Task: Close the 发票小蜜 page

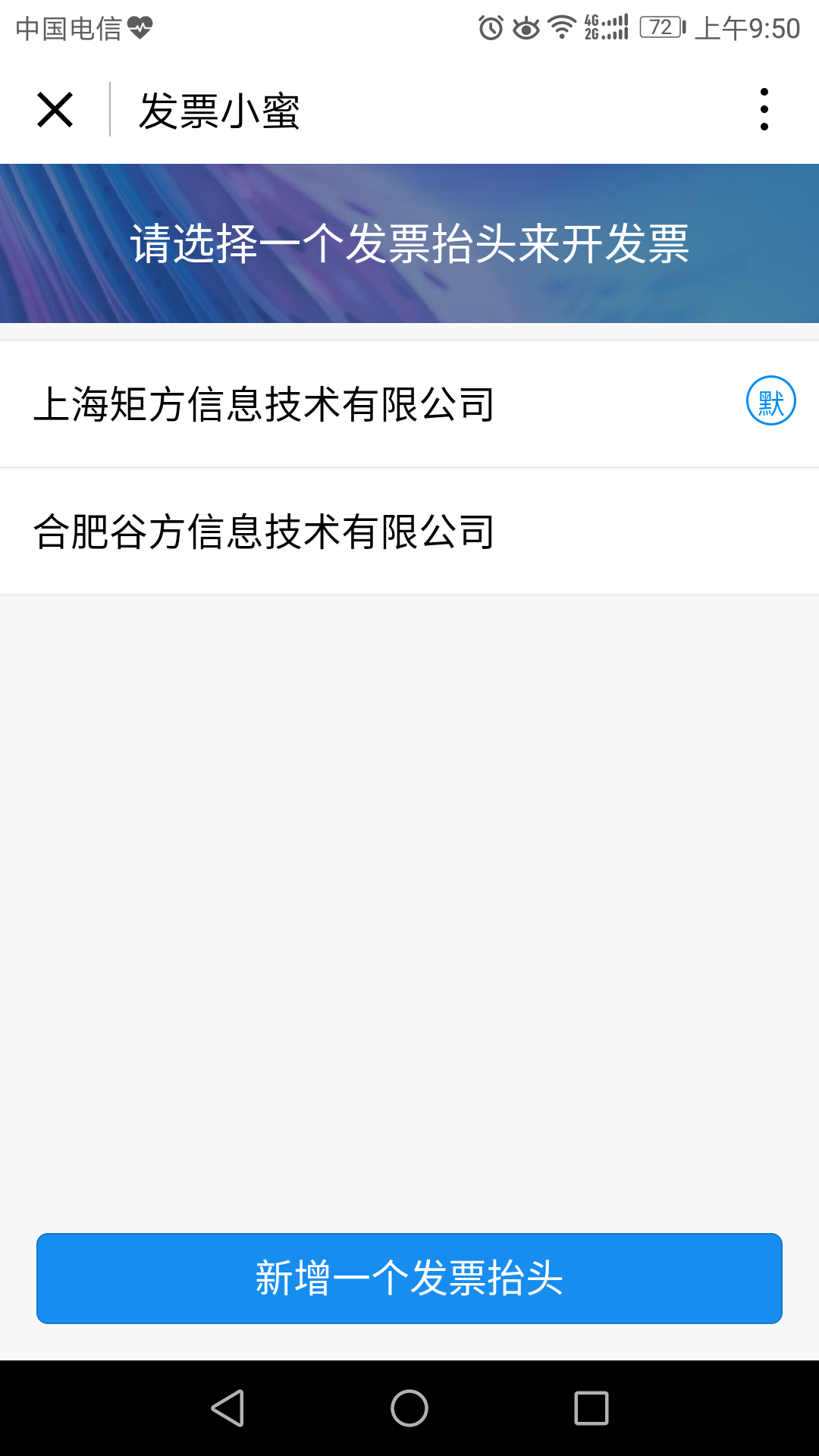Action: pyautogui.click(x=55, y=110)
